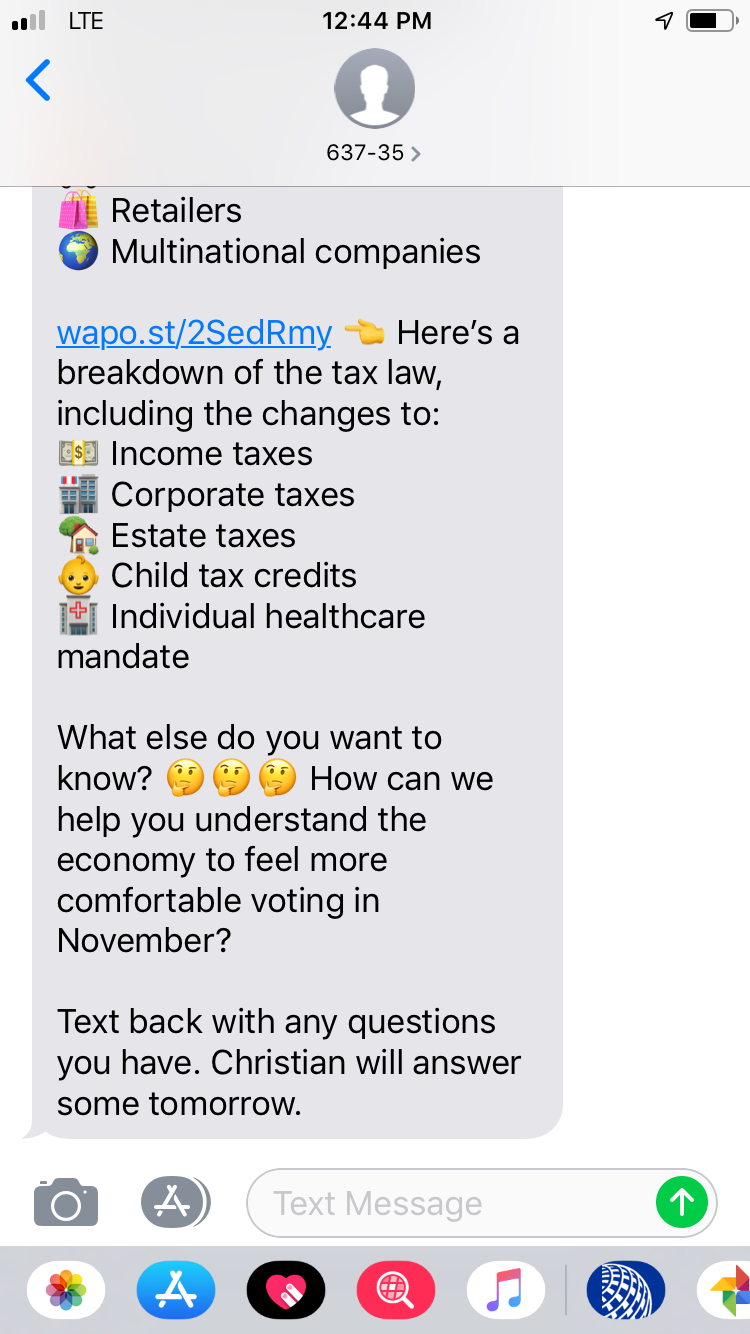Go back to the messages list
Viewport: 750px width, 1334px height.
coord(38,81)
